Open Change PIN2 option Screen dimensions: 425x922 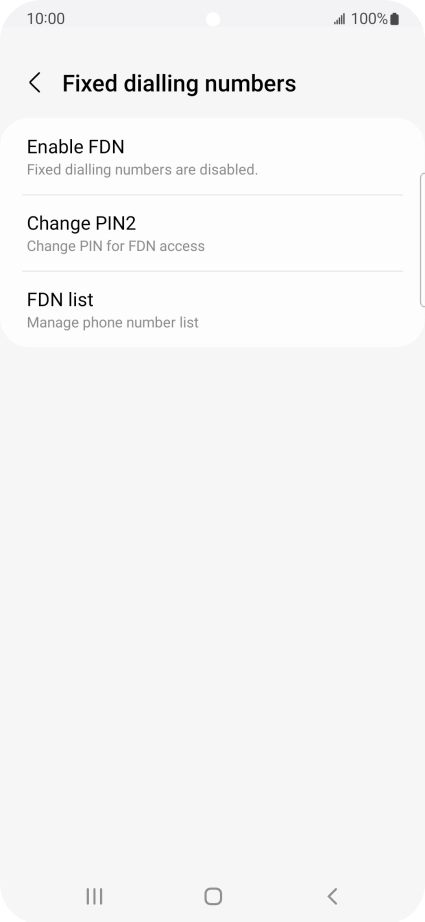tap(212, 233)
